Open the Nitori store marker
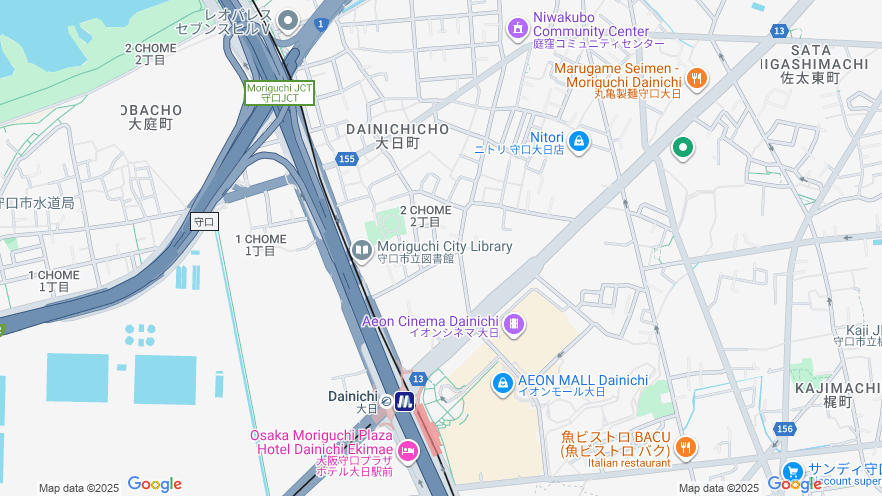Image resolution: width=882 pixels, height=496 pixels. pyautogui.click(x=578, y=141)
